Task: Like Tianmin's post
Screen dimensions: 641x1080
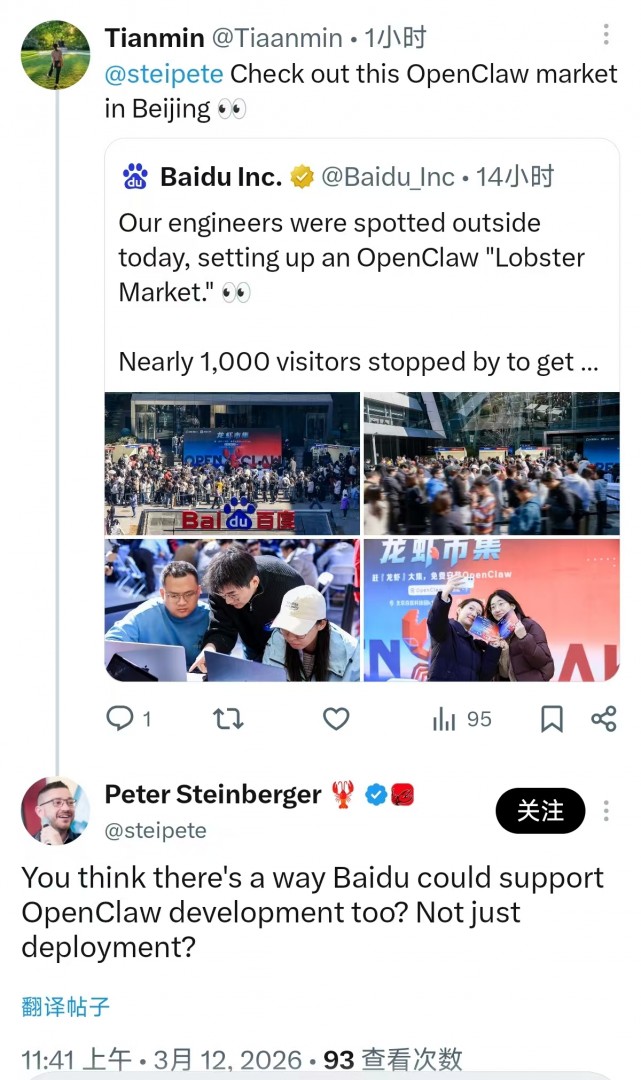Action: 337,718
